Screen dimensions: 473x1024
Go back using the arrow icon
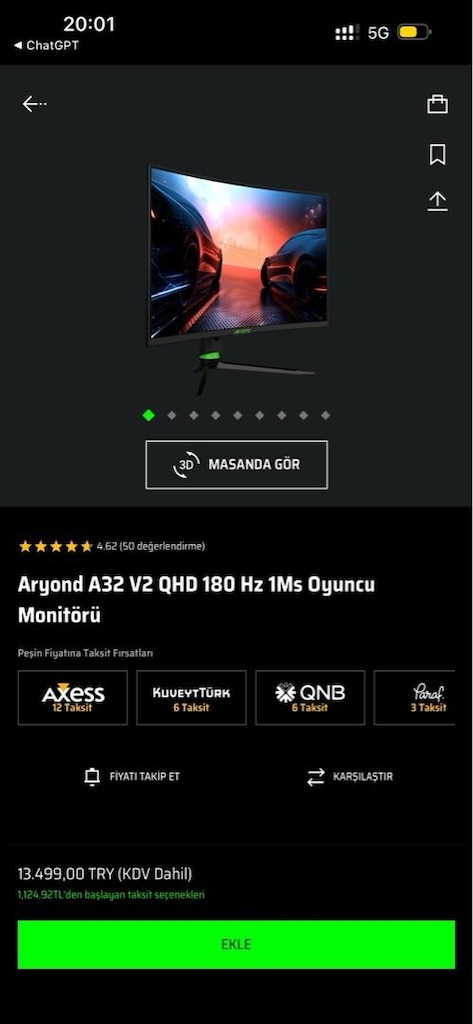coord(34,103)
